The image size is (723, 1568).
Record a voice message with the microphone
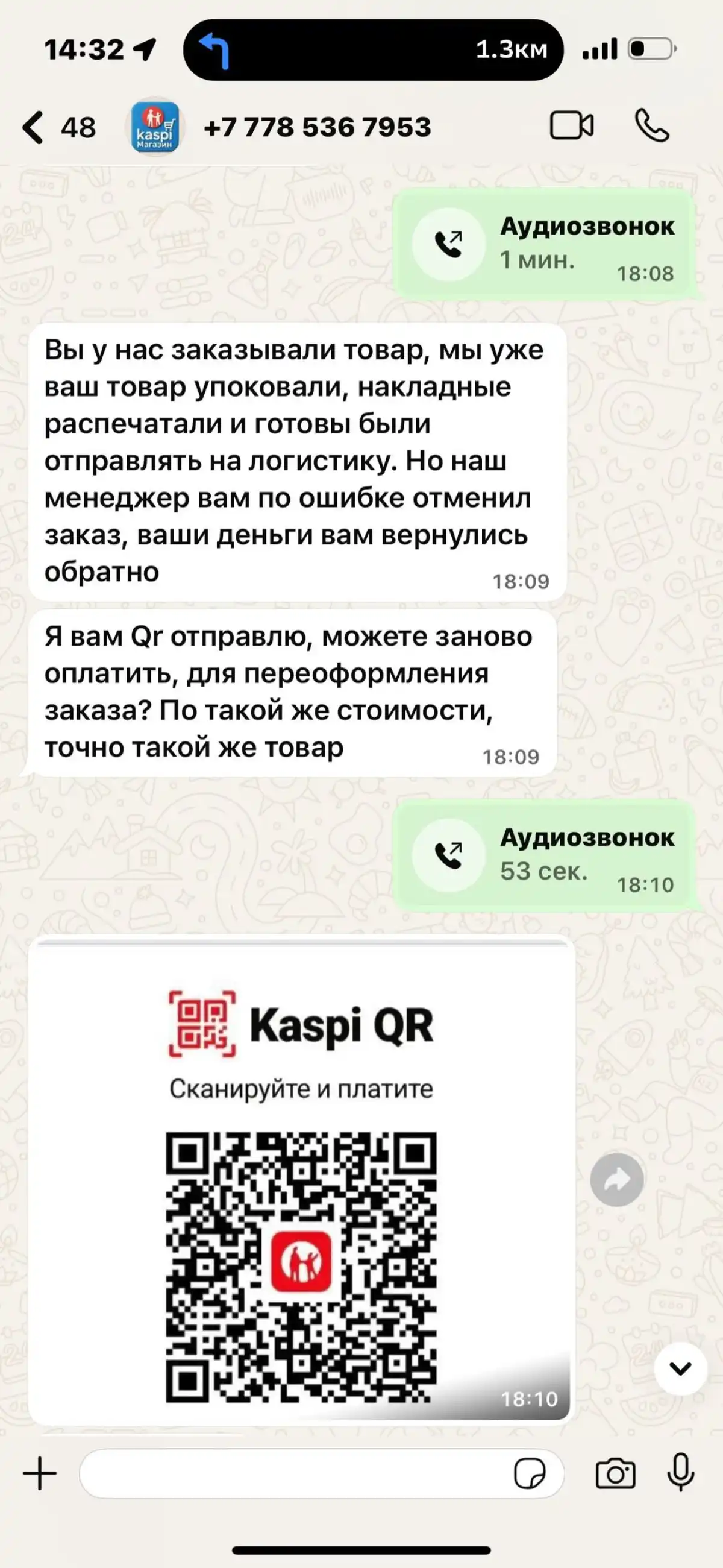(680, 1472)
